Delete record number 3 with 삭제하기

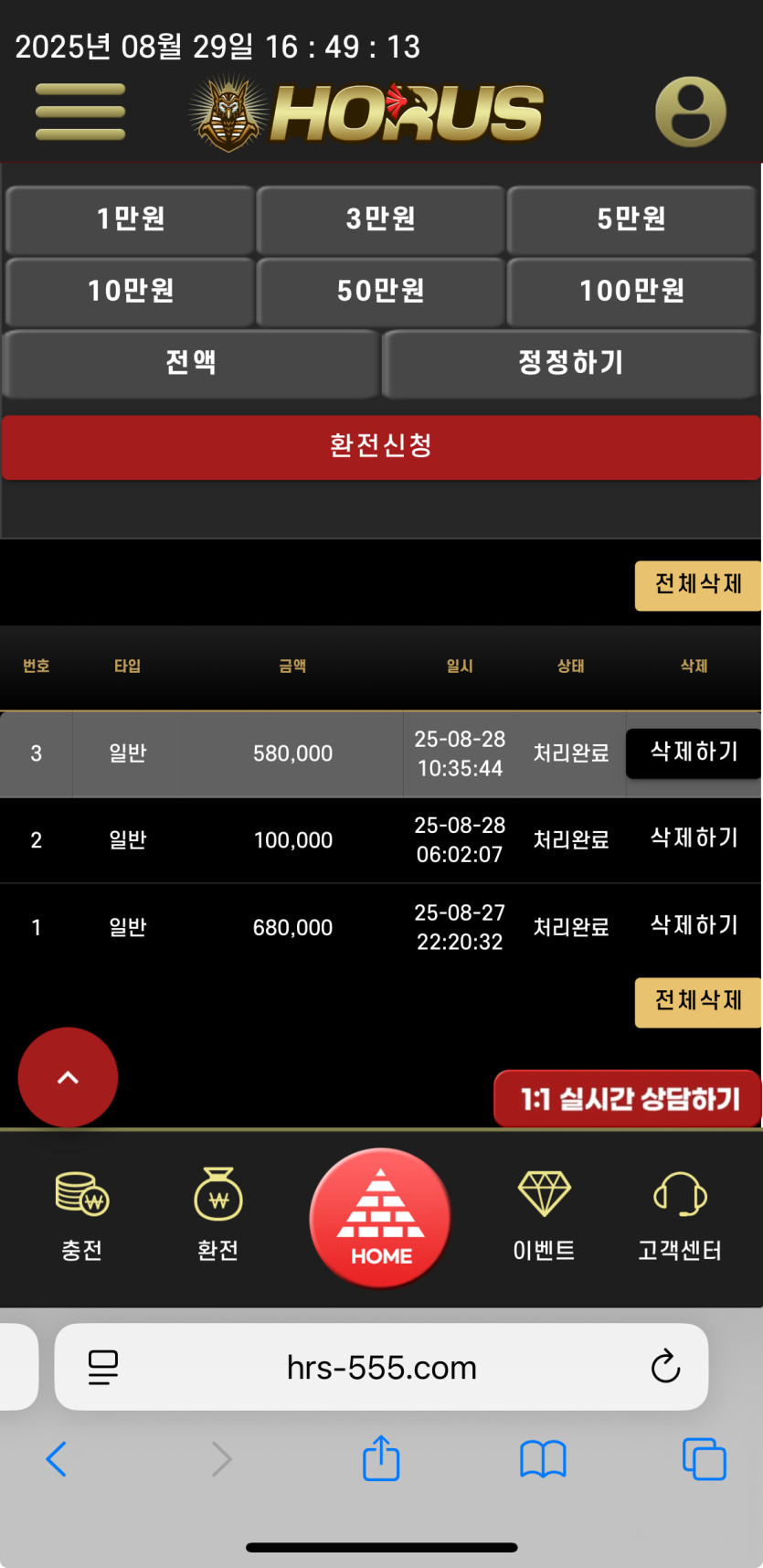(x=694, y=752)
